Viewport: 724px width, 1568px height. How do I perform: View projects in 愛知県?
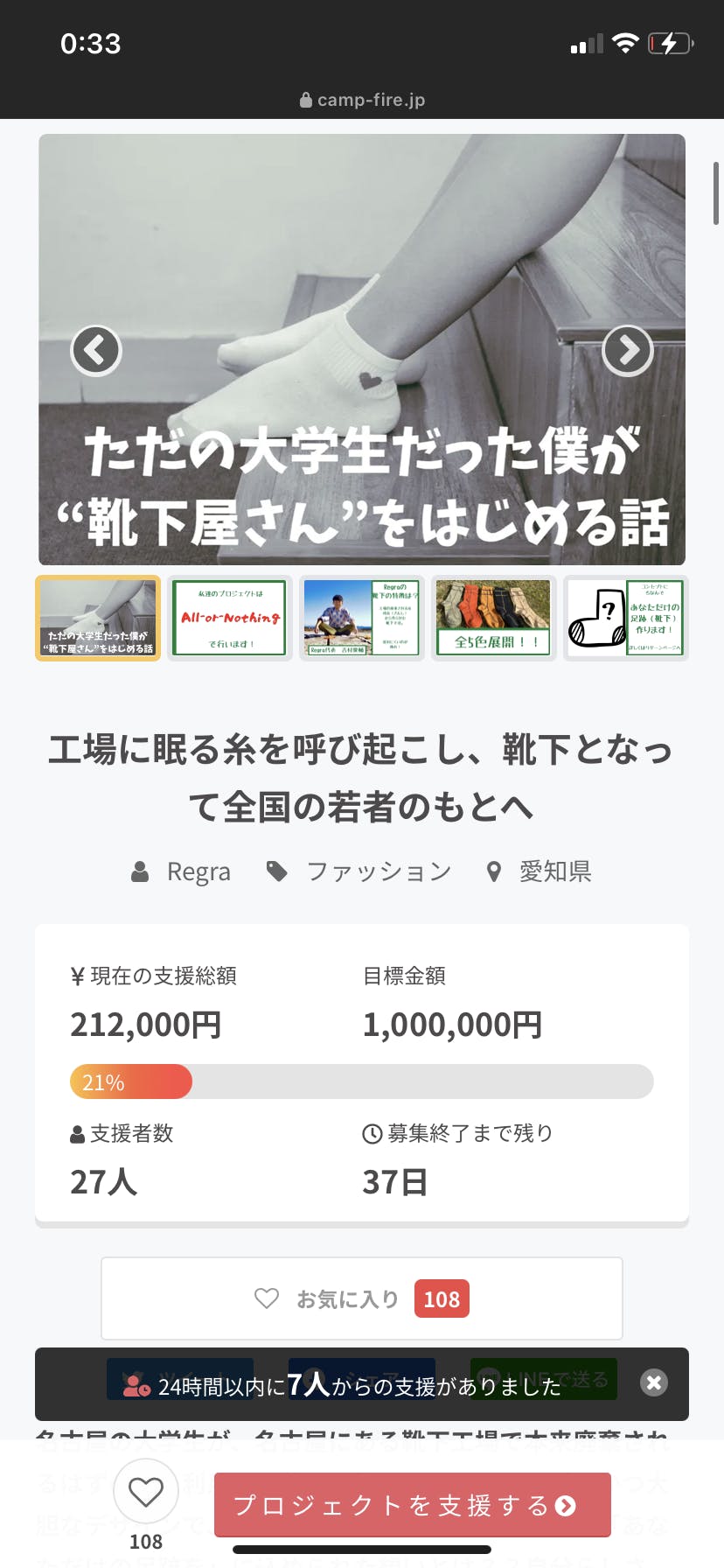click(554, 871)
